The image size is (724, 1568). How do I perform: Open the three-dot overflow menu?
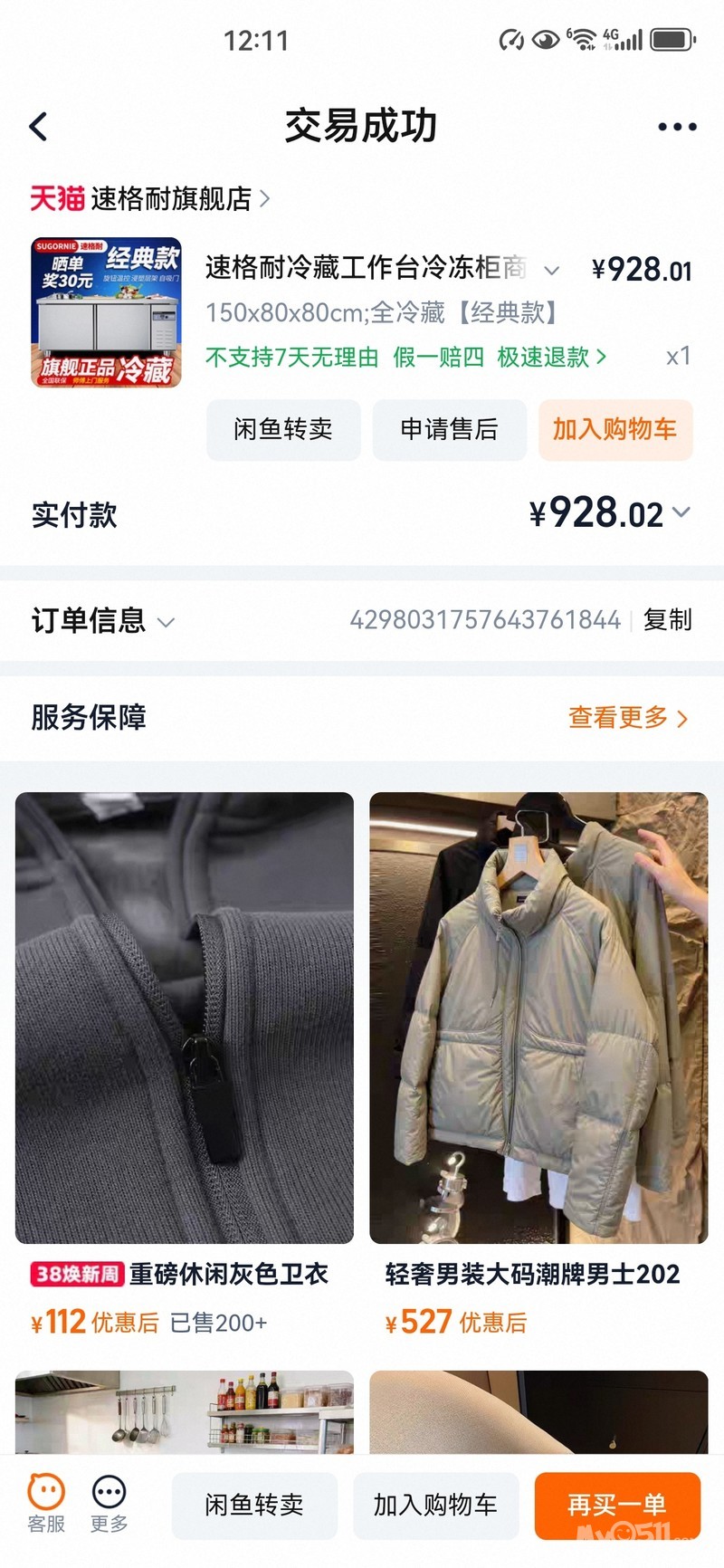pyautogui.click(x=677, y=127)
